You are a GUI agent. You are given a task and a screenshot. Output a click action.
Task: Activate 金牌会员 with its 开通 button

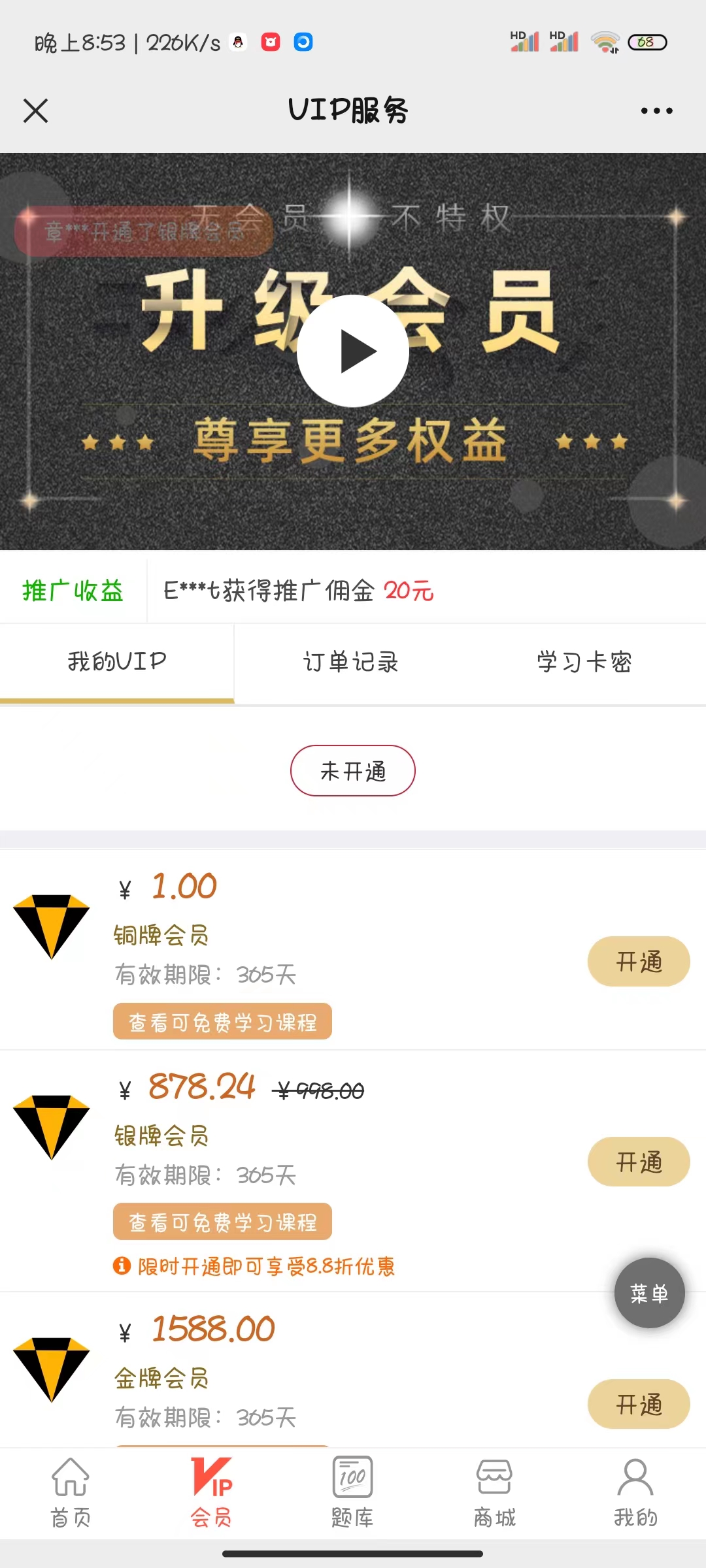pos(639,1404)
